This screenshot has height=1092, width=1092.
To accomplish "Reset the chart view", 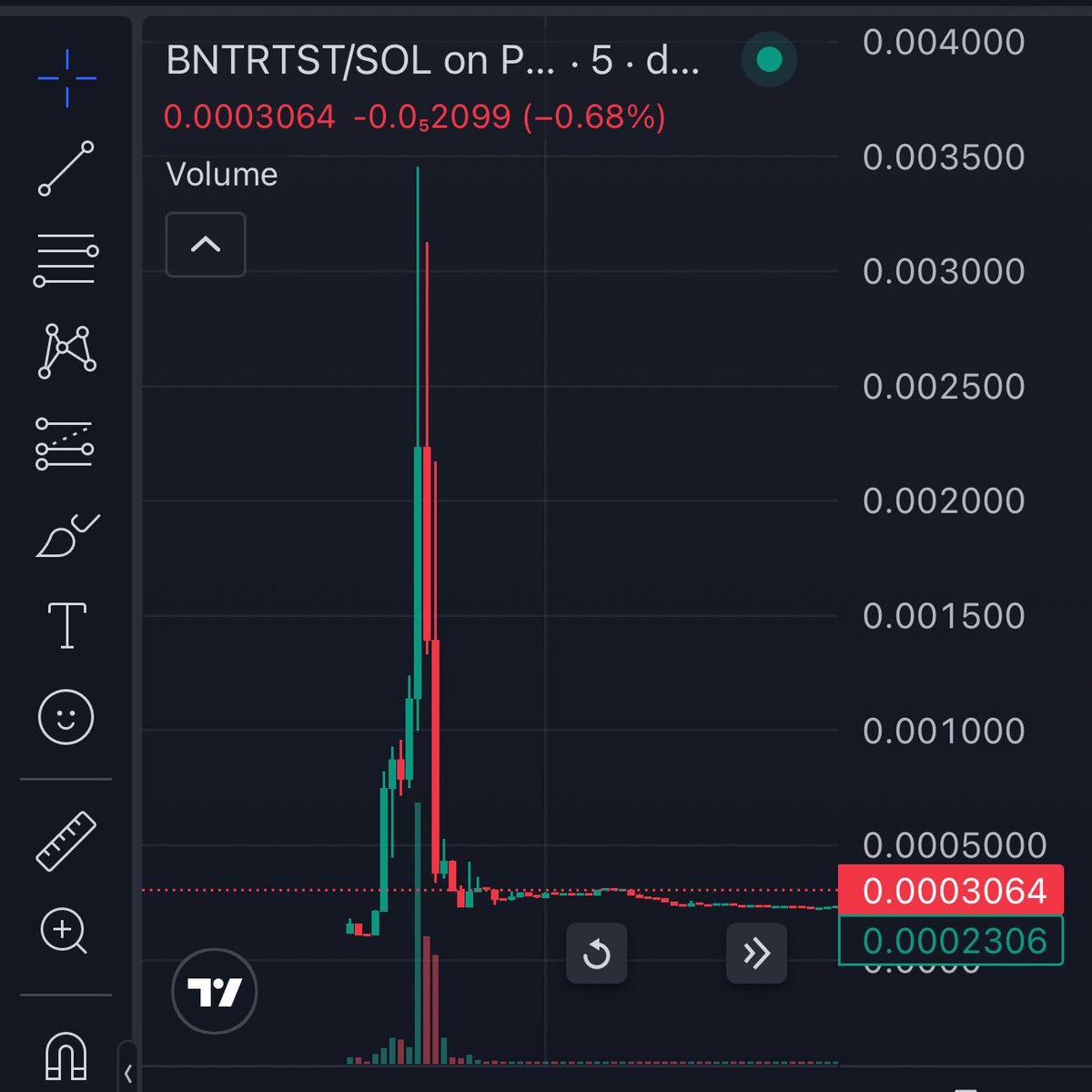I will coord(596,954).
